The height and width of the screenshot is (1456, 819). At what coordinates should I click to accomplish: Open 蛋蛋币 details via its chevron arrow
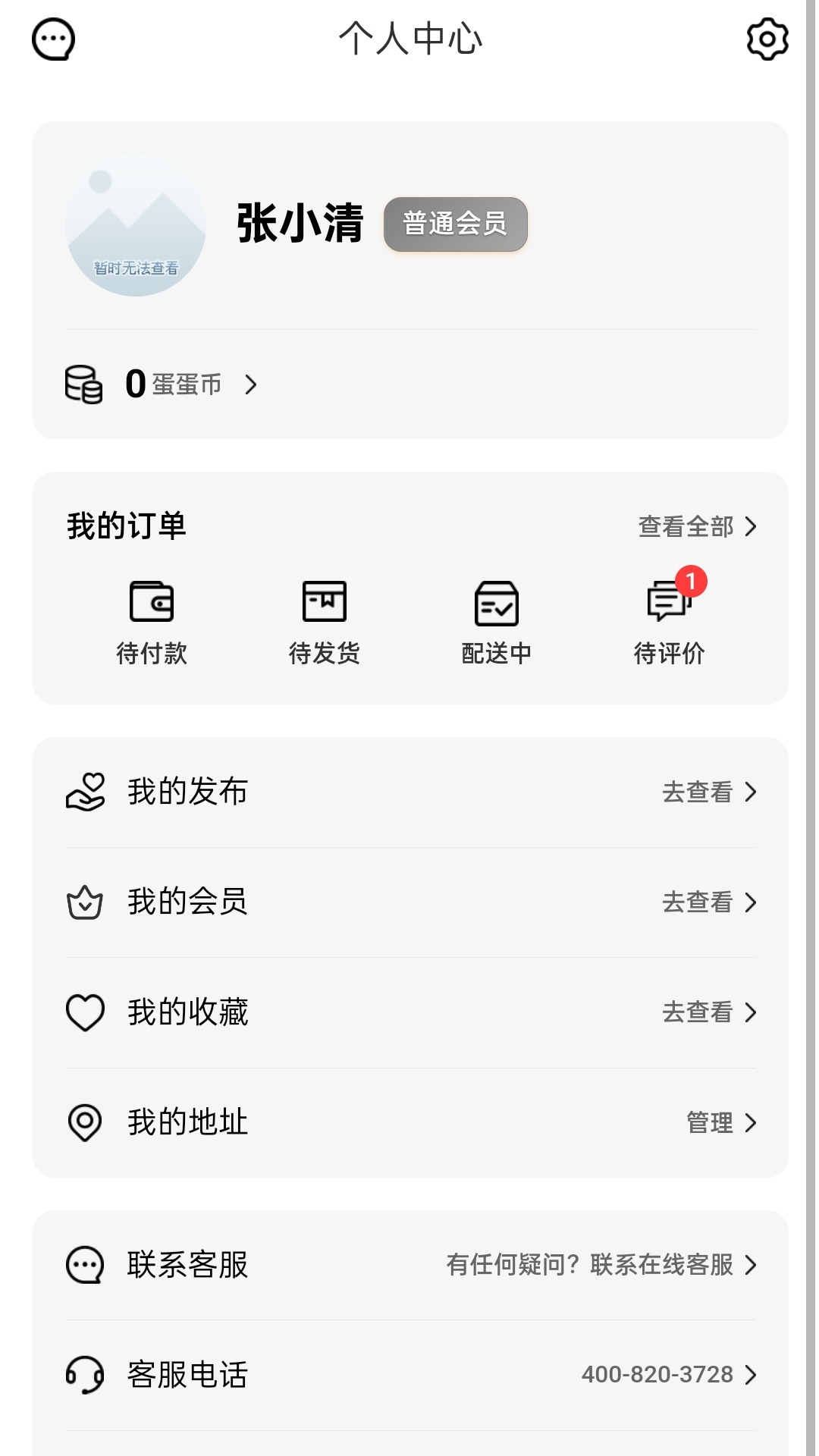(x=252, y=385)
